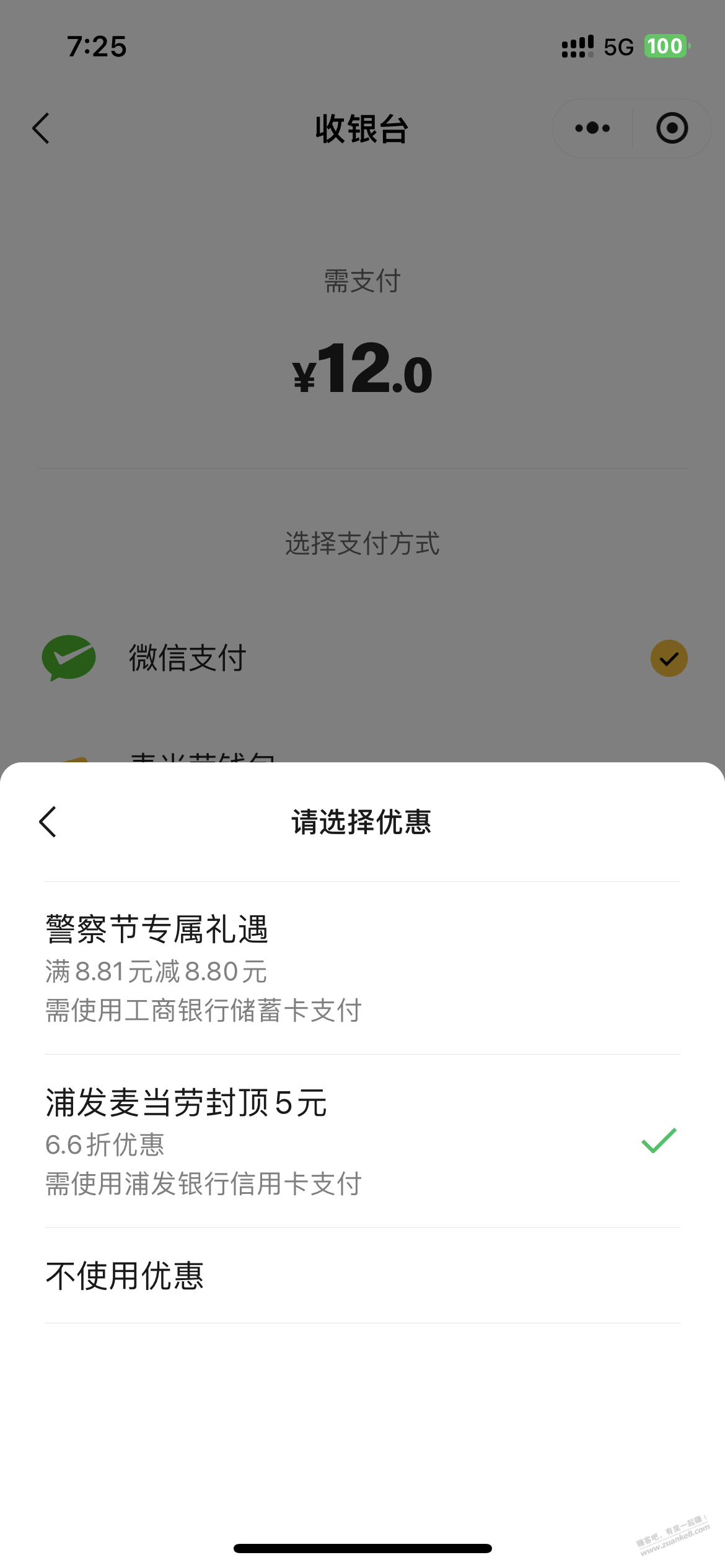Select the 警察节专属礼遇 discount

362,968
